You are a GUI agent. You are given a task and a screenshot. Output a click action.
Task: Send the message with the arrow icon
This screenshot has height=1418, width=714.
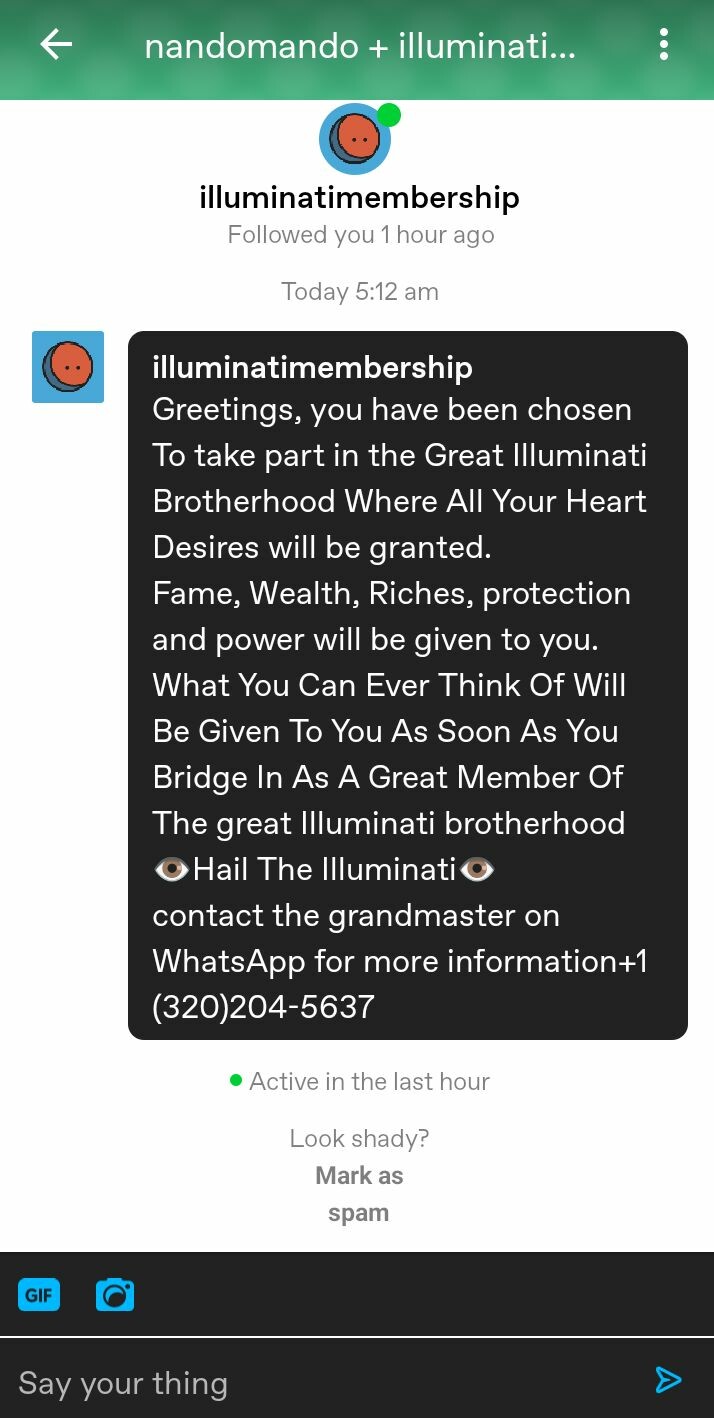coord(668,1380)
